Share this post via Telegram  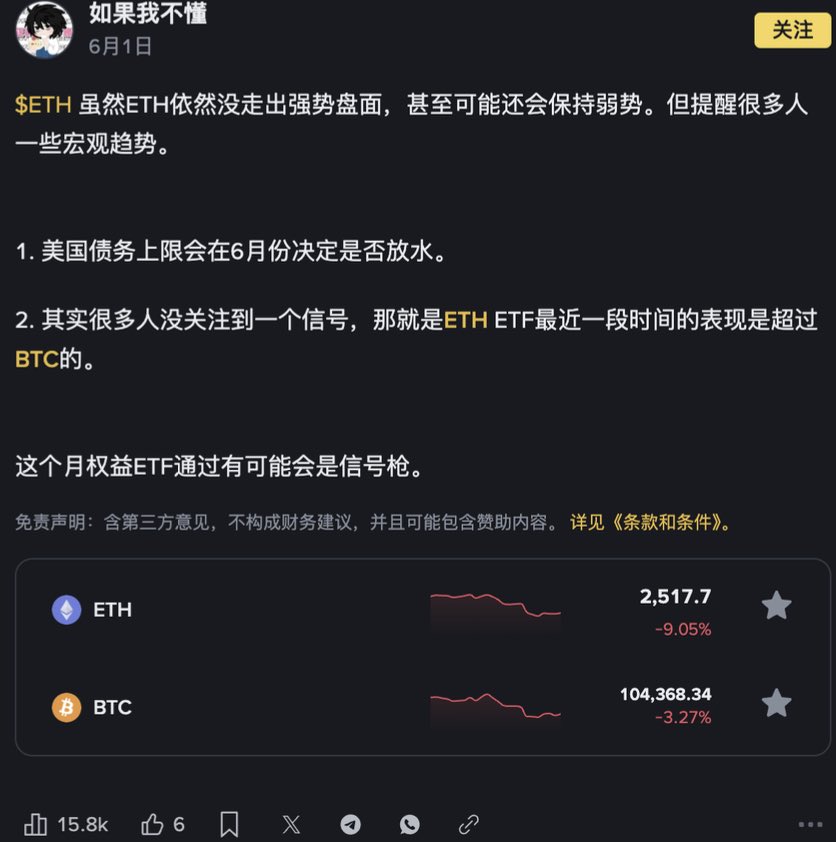(350, 824)
